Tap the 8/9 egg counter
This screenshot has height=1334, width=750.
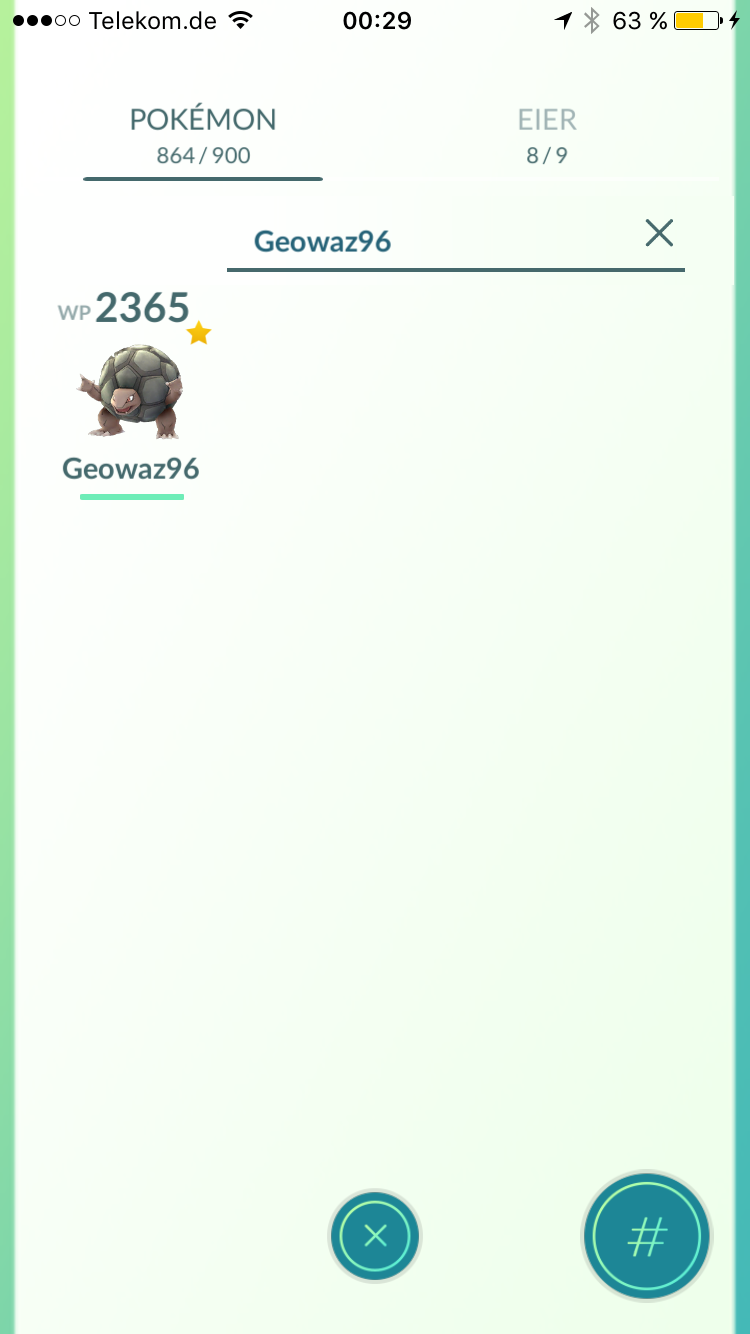(x=546, y=155)
